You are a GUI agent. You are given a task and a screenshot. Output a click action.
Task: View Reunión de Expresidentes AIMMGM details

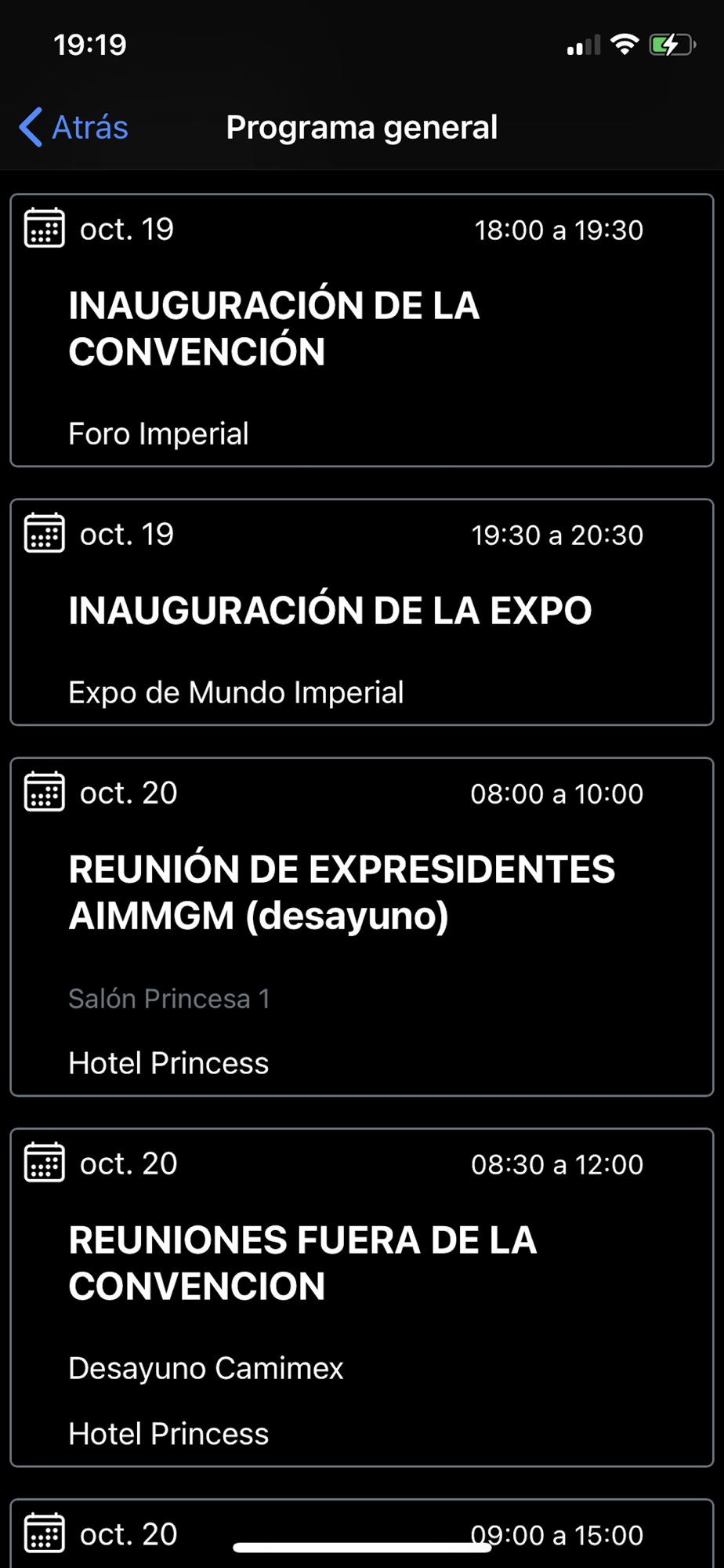pos(362,927)
